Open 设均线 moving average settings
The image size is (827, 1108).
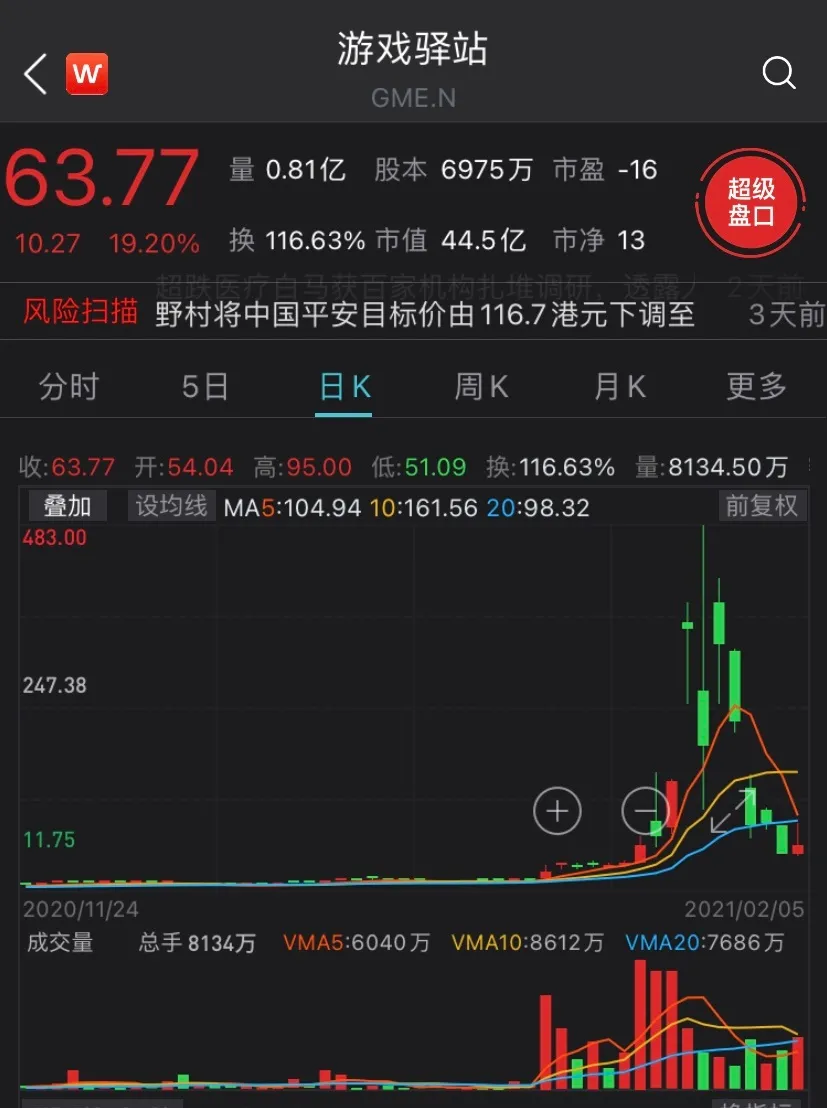tap(171, 507)
